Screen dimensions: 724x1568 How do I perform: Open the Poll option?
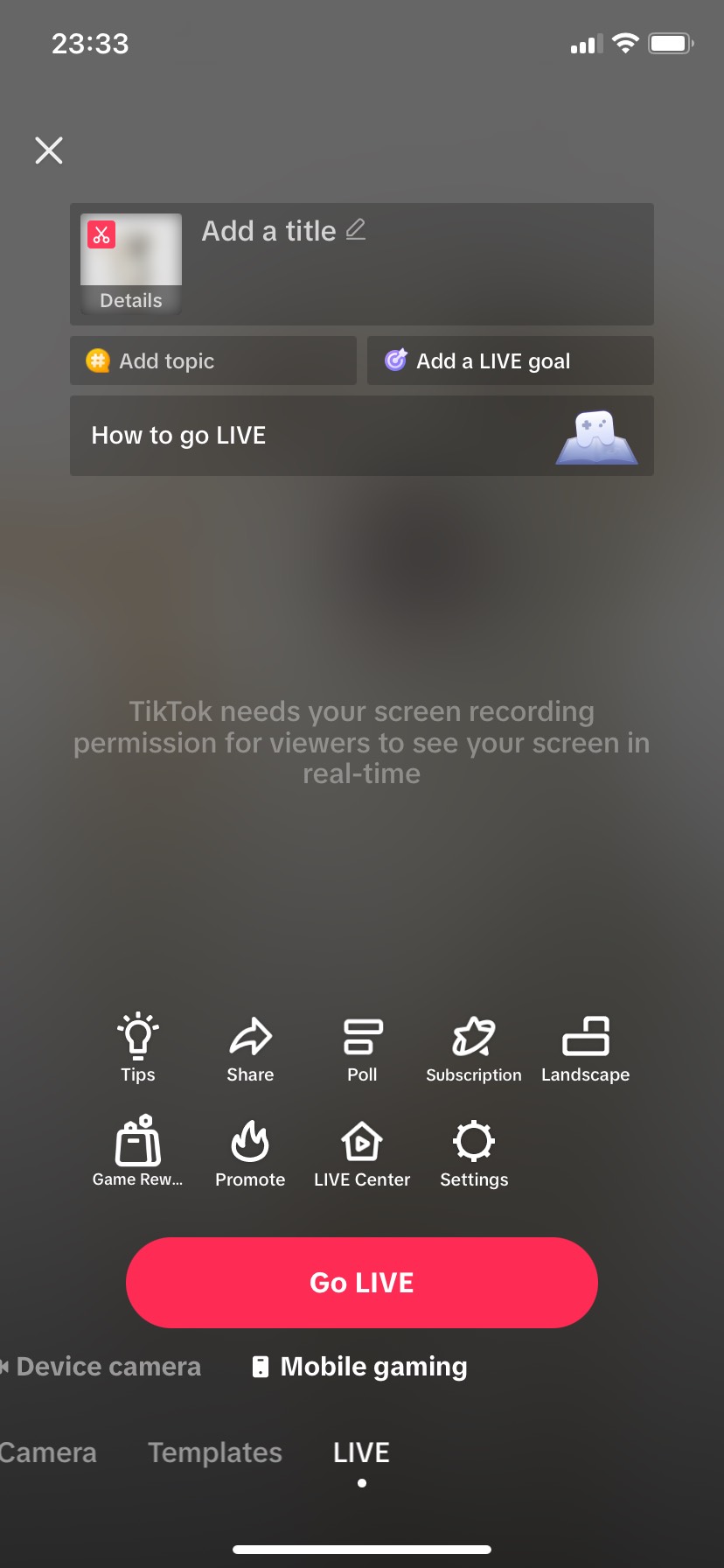click(x=362, y=1048)
